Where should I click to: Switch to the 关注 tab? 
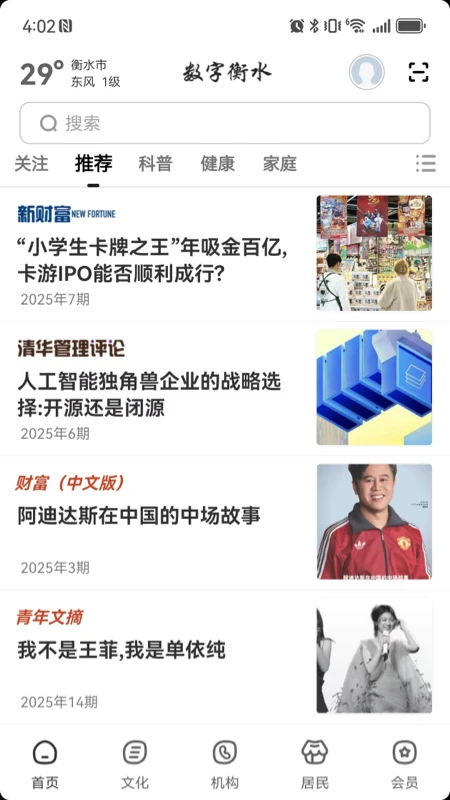tap(31, 164)
